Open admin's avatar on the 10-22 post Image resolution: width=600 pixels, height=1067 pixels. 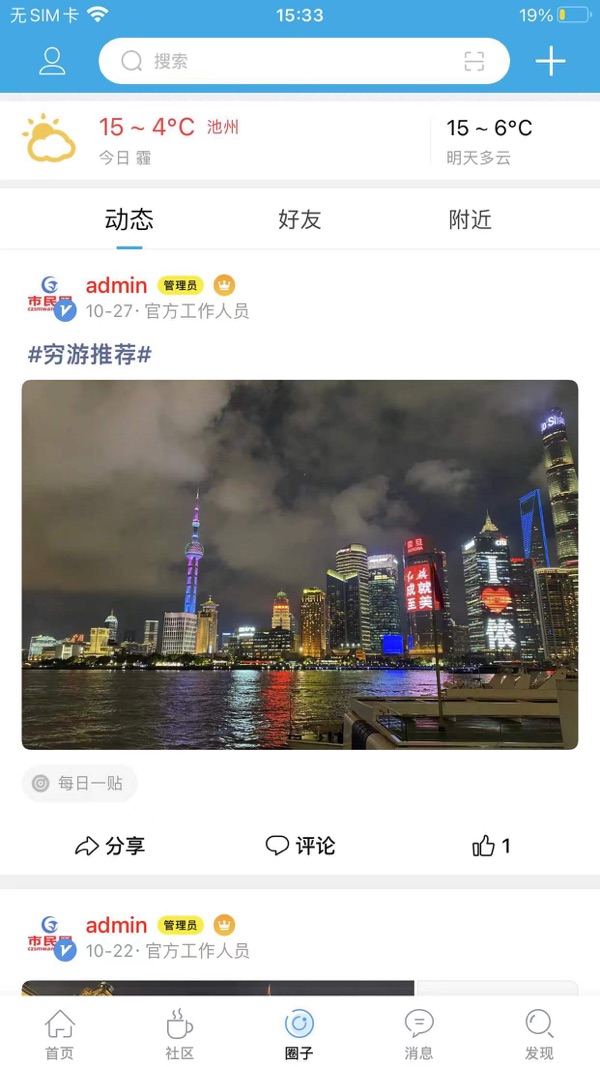click(x=51, y=937)
